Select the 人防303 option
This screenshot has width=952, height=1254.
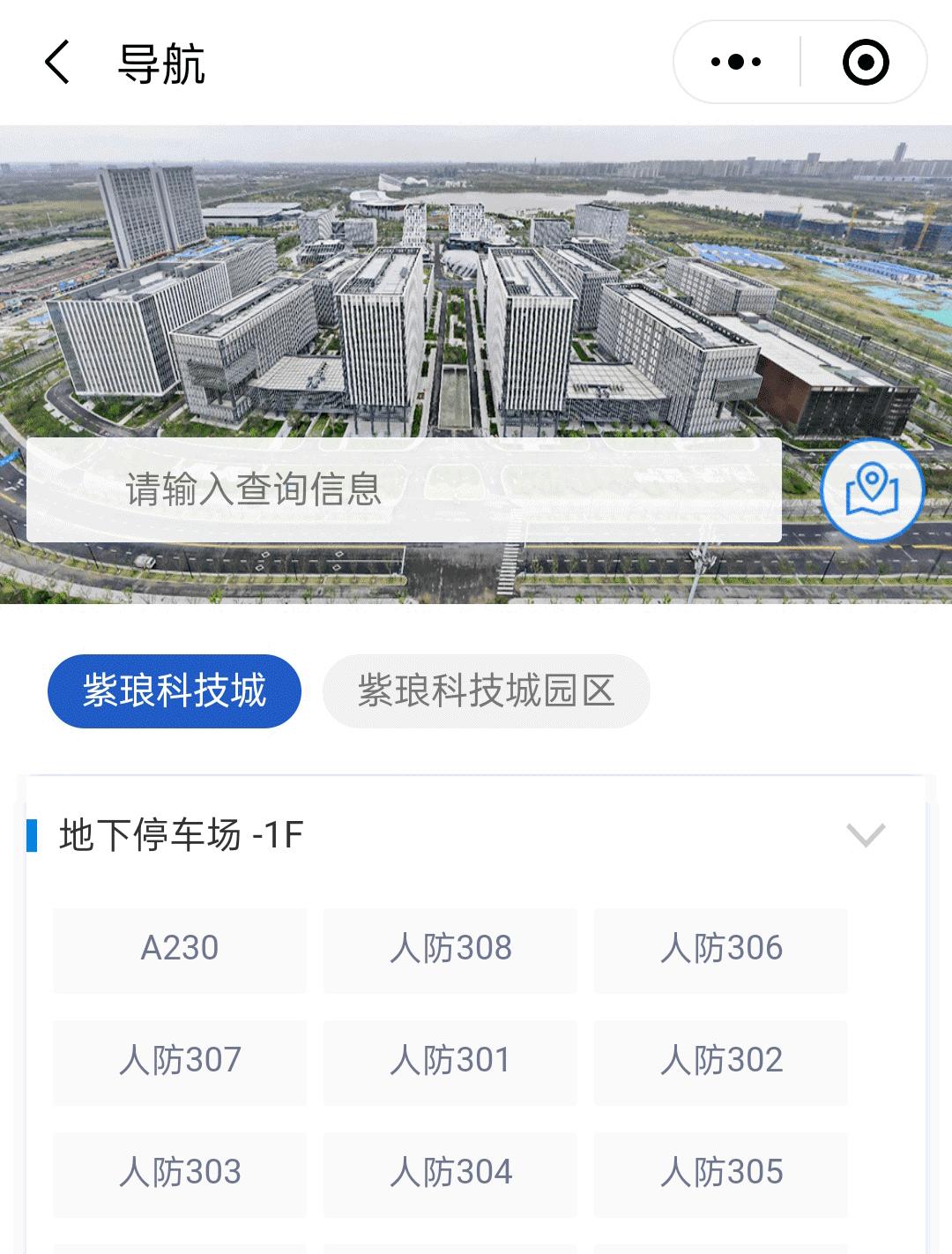pyautogui.click(x=180, y=1174)
